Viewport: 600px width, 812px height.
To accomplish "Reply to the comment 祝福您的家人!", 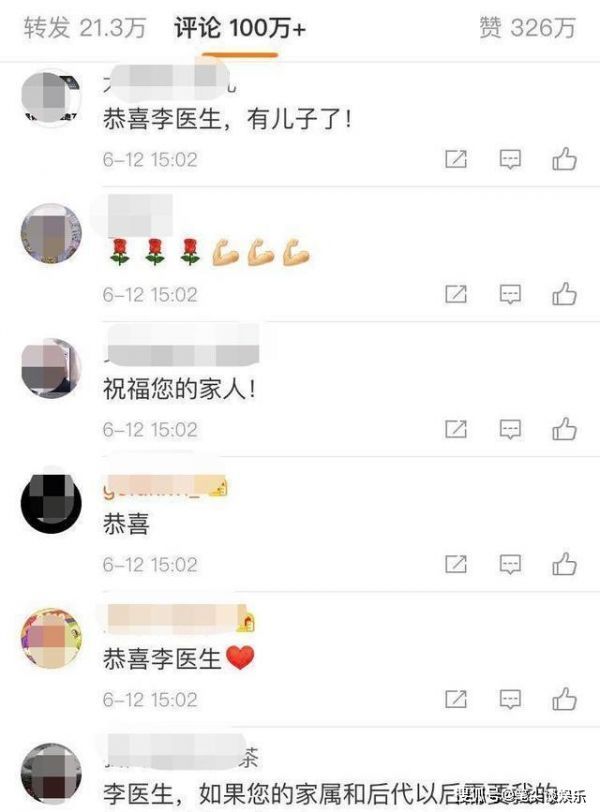I will [x=511, y=429].
